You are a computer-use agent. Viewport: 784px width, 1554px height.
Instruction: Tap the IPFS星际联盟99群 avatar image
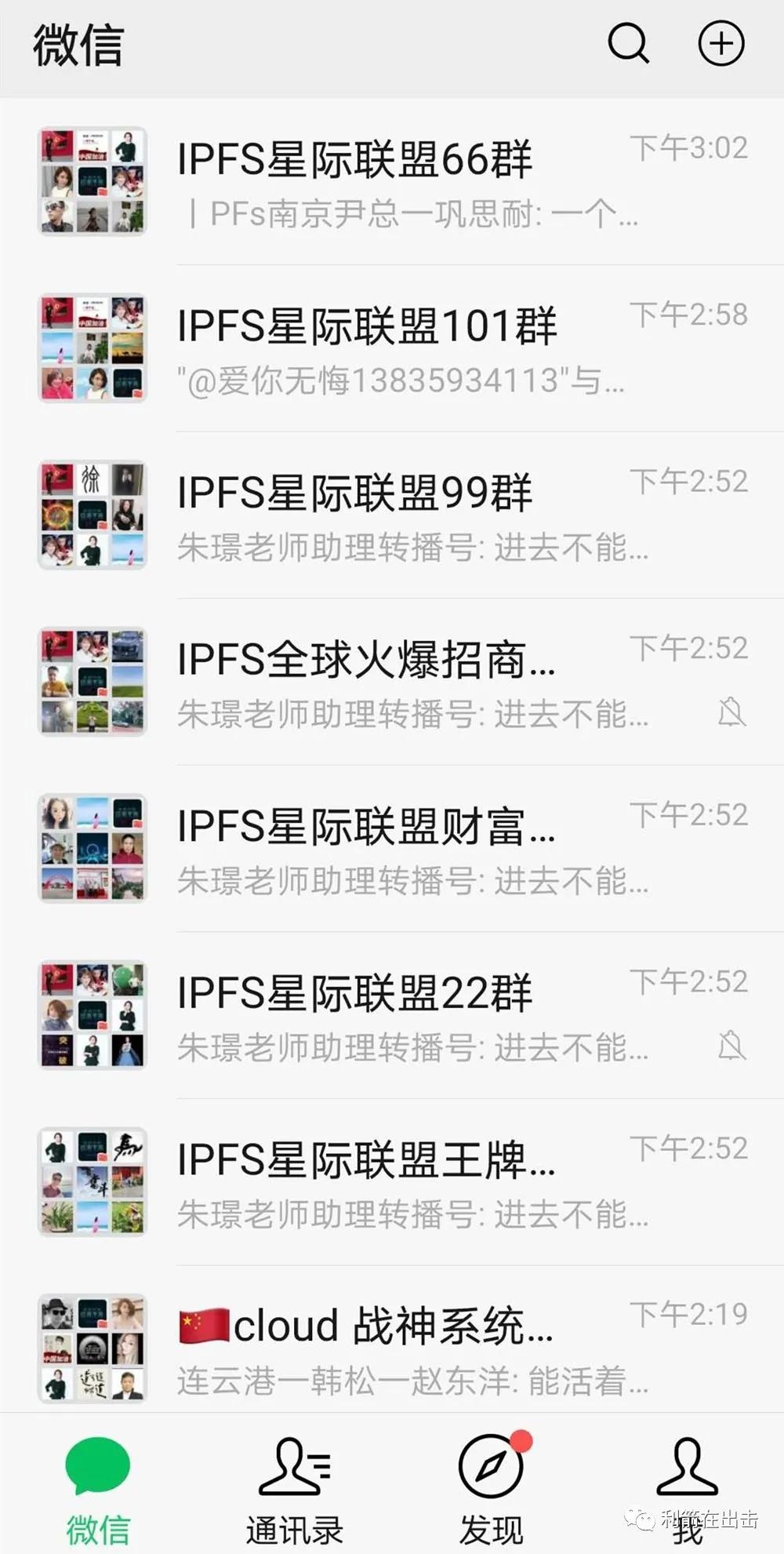pos(92,514)
